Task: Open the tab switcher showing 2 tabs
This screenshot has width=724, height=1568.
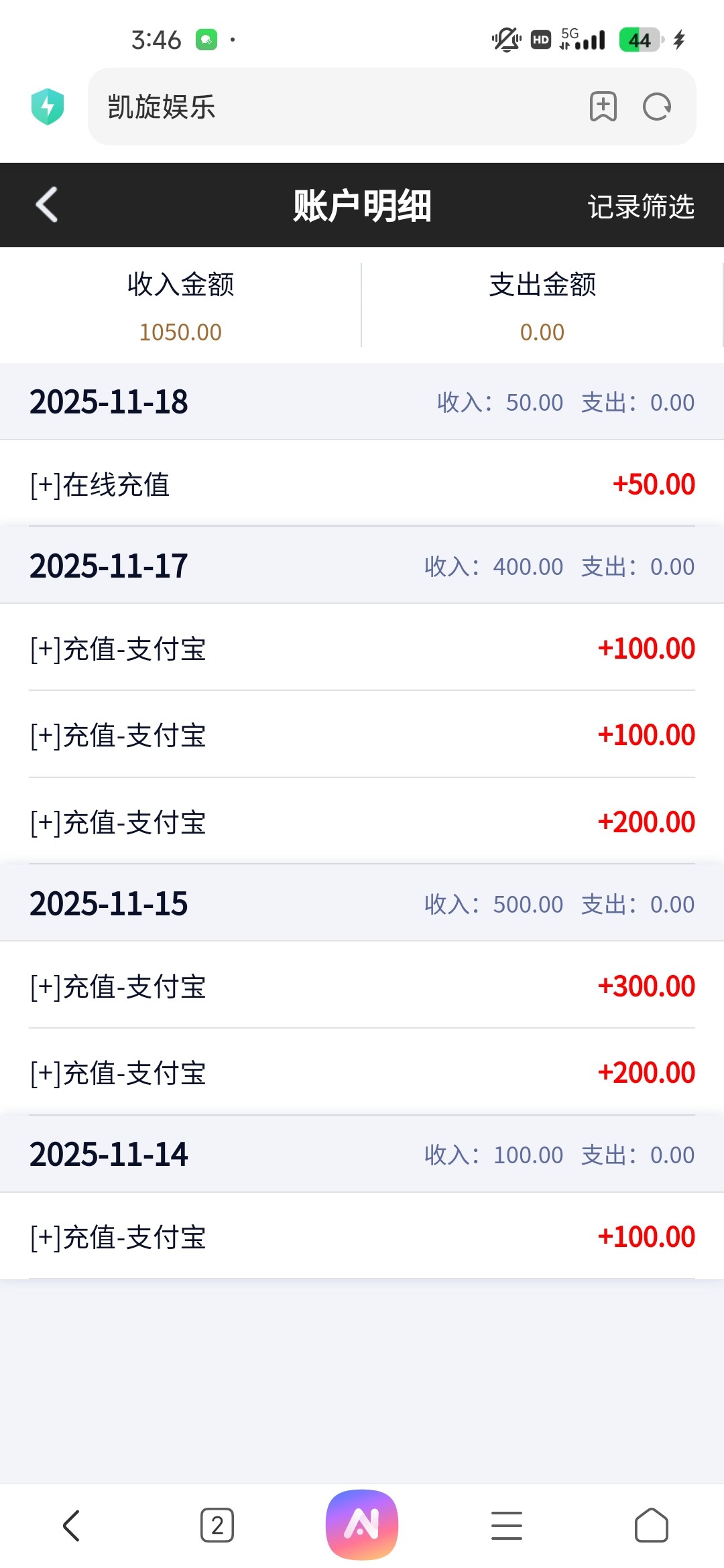Action: [x=217, y=1526]
